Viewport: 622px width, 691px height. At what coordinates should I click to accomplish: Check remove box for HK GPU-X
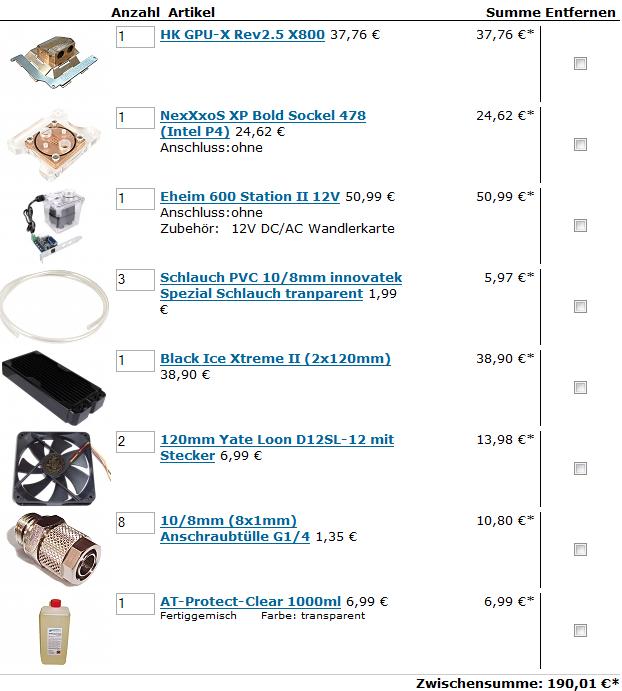point(580,63)
